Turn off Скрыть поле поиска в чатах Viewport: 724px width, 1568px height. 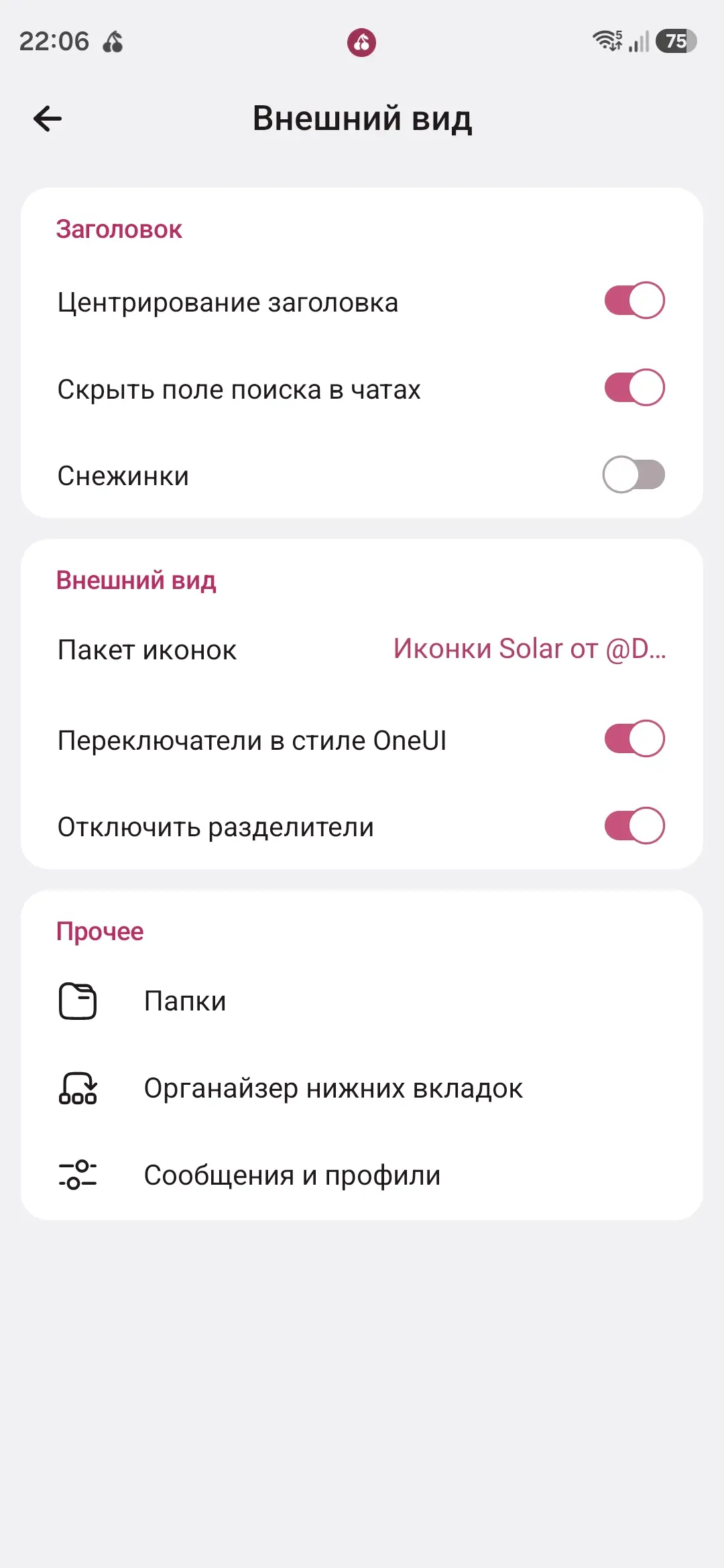[x=634, y=387]
